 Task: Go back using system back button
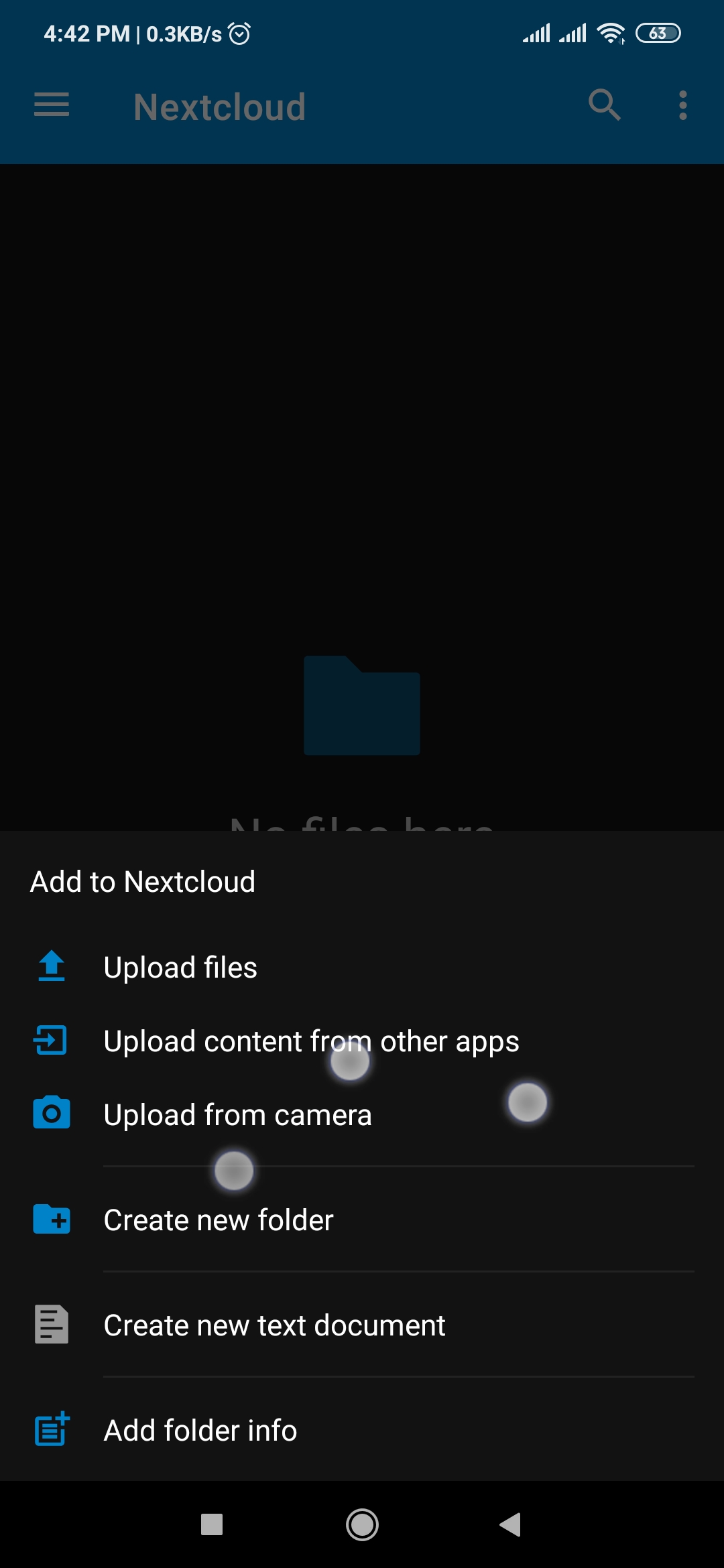[x=511, y=1524]
